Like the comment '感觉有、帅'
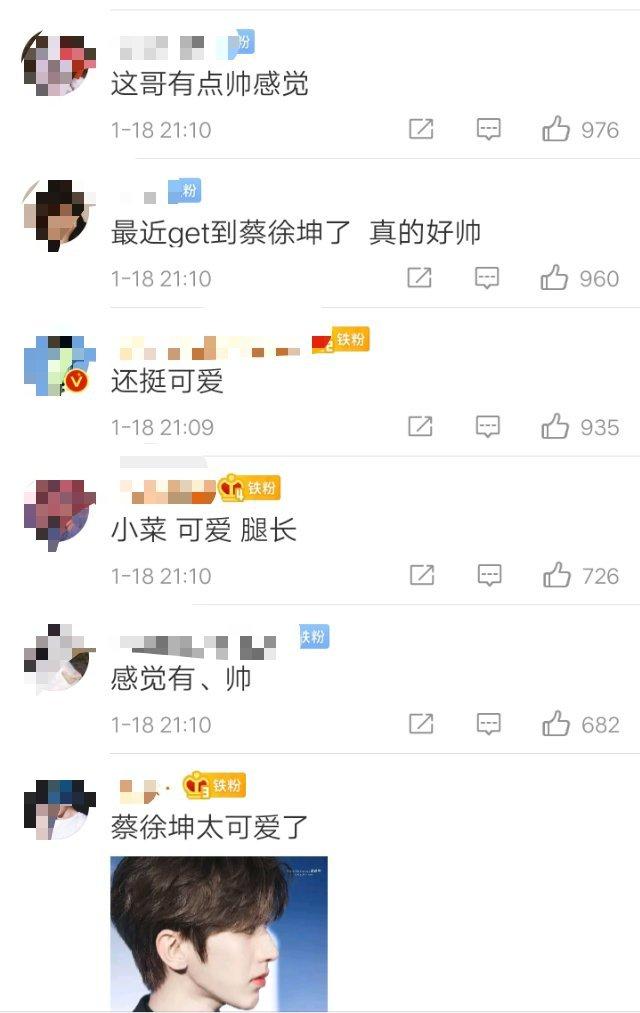640x1013 pixels. click(x=556, y=724)
